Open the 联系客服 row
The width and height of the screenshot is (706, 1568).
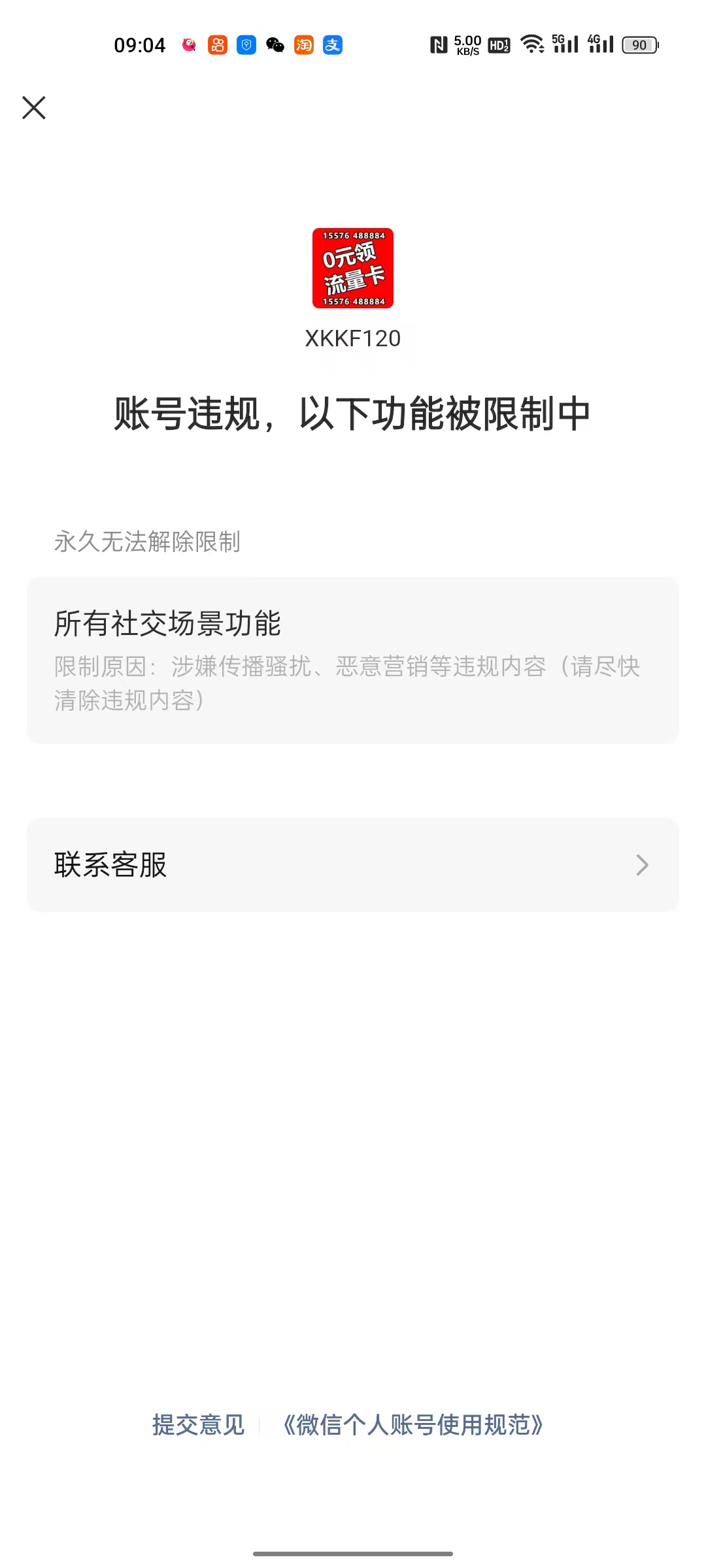point(352,864)
